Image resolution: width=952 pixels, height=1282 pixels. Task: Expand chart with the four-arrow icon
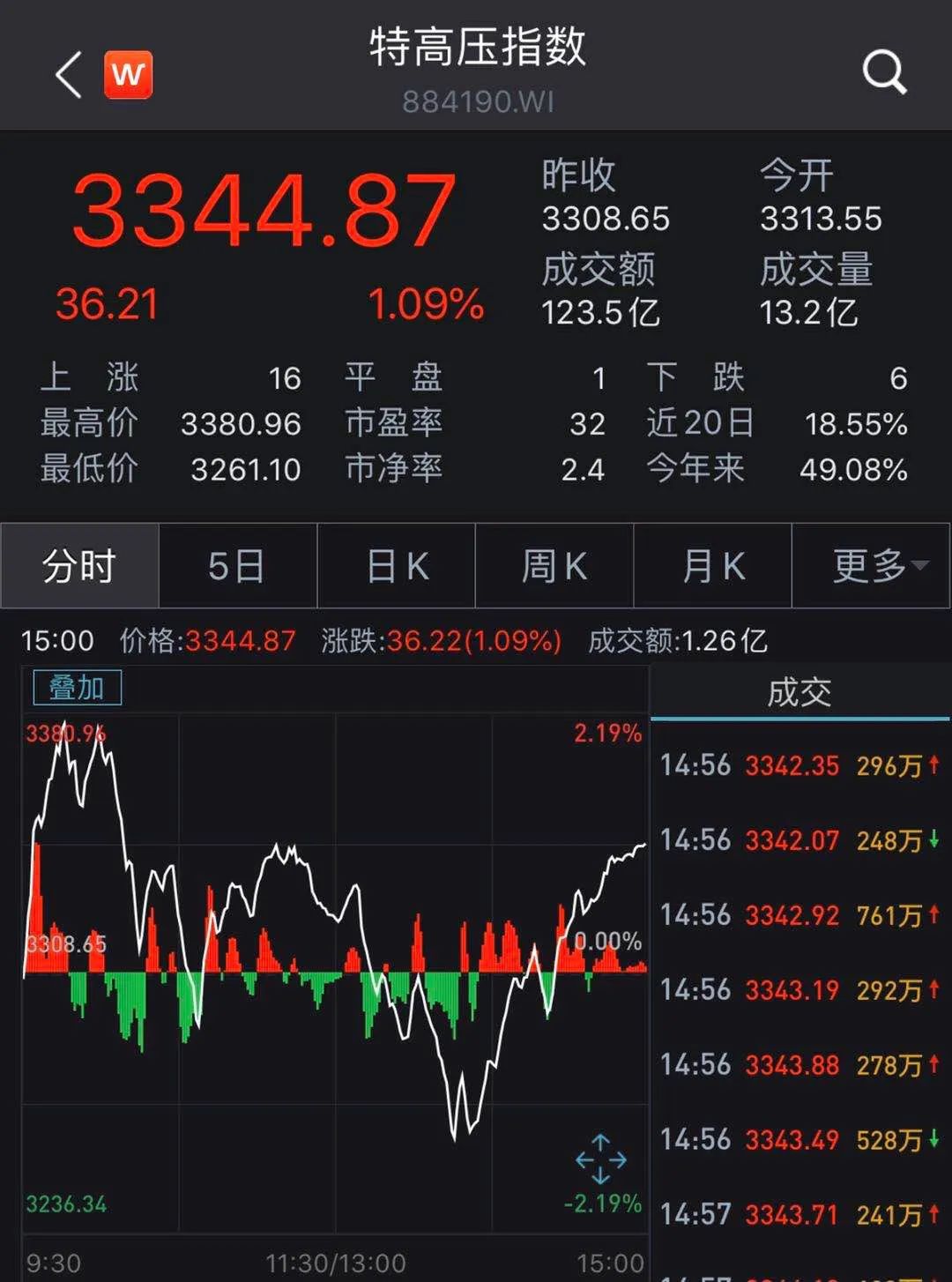600,1159
